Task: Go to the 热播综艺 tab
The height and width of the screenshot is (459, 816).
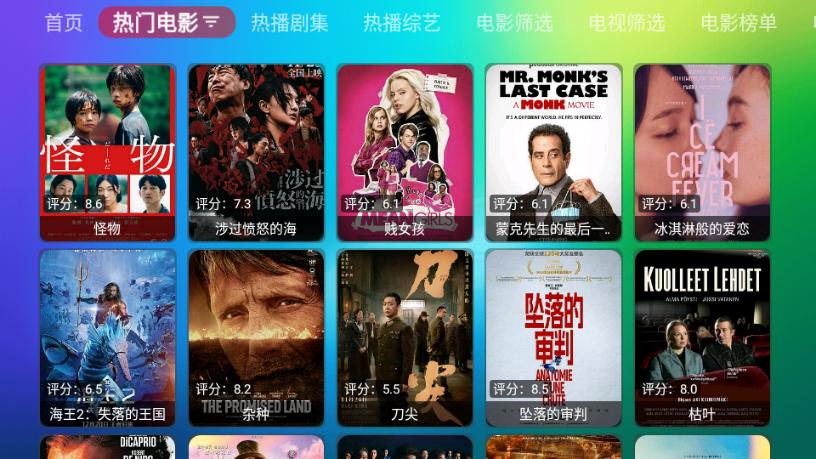Action: pyautogui.click(x=401, y=23)
